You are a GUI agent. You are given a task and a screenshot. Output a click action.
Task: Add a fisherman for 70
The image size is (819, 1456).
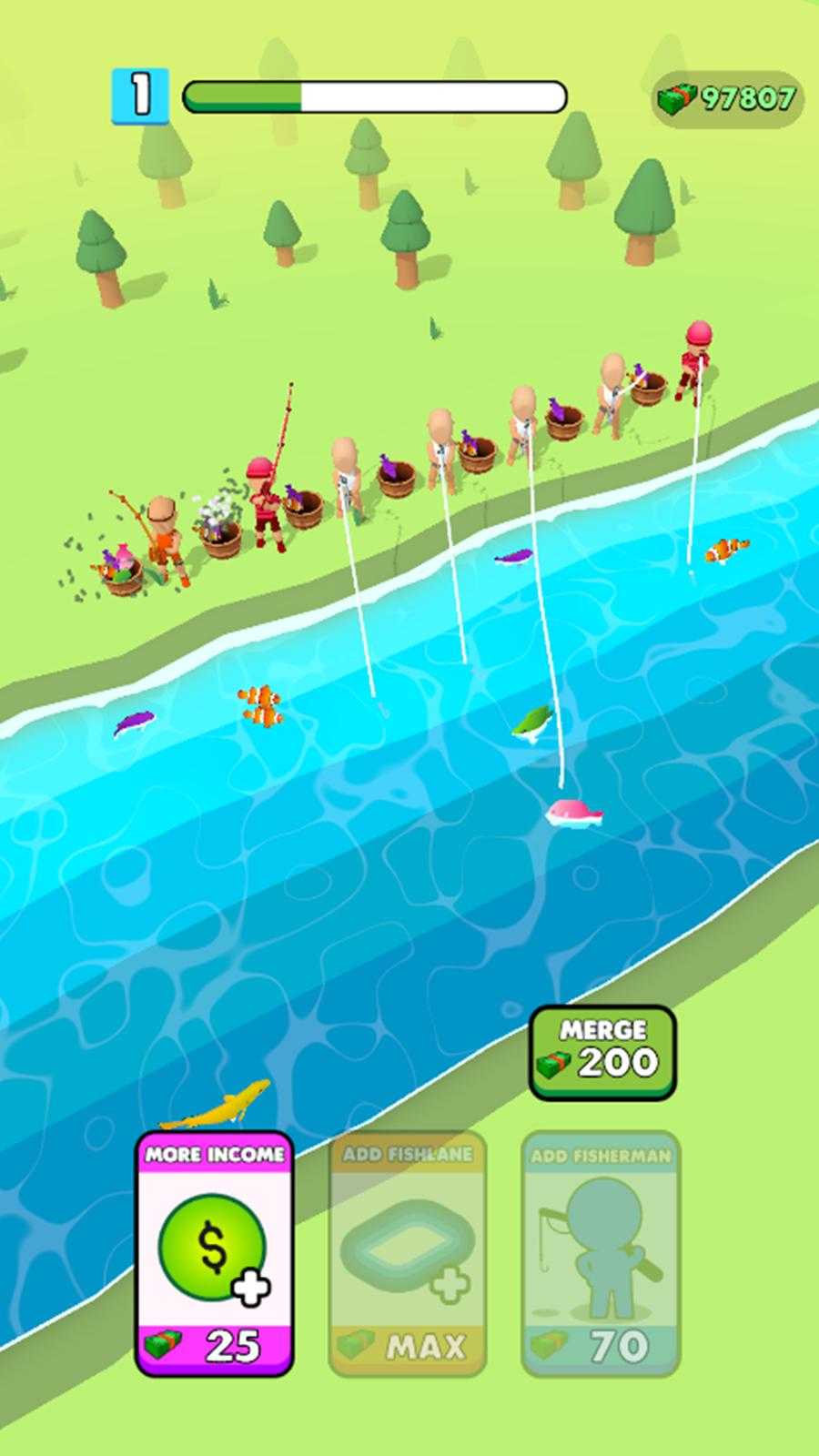point(601,1253)
